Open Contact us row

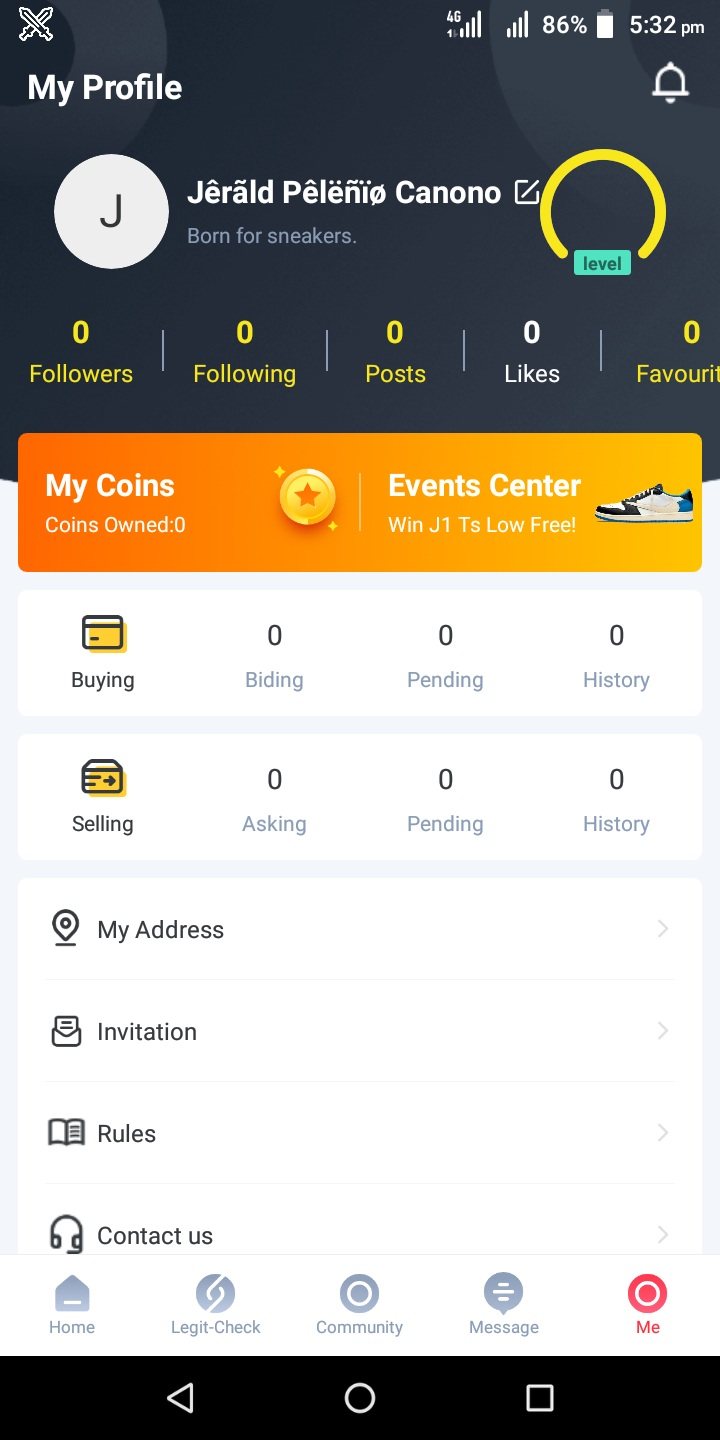pos(360,1233)
